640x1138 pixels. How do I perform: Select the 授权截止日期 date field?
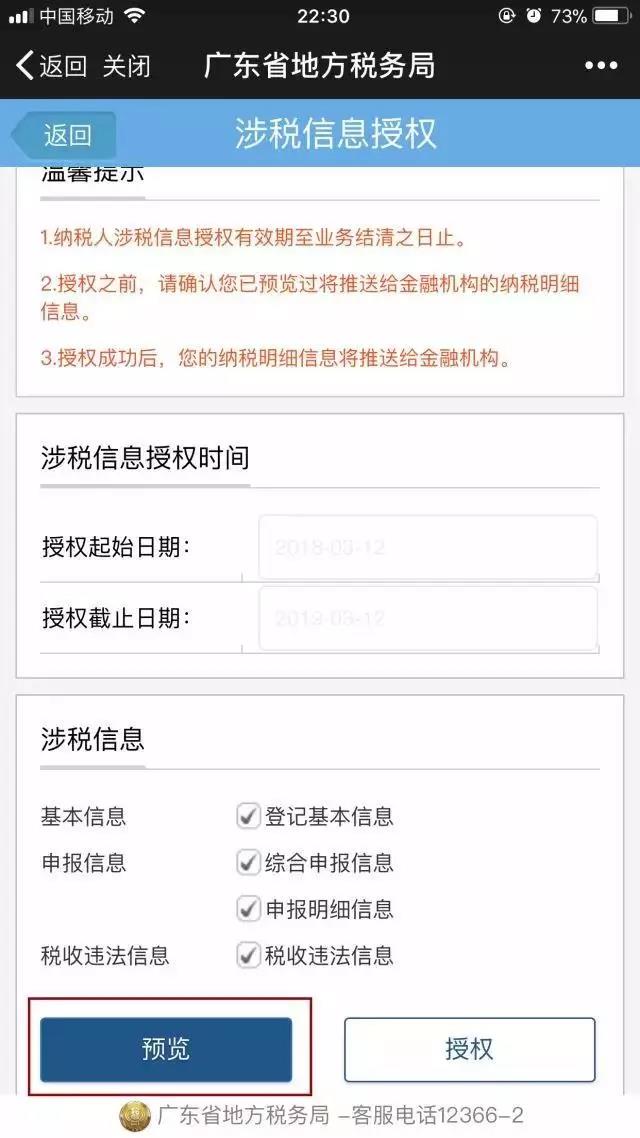[428, 618]
